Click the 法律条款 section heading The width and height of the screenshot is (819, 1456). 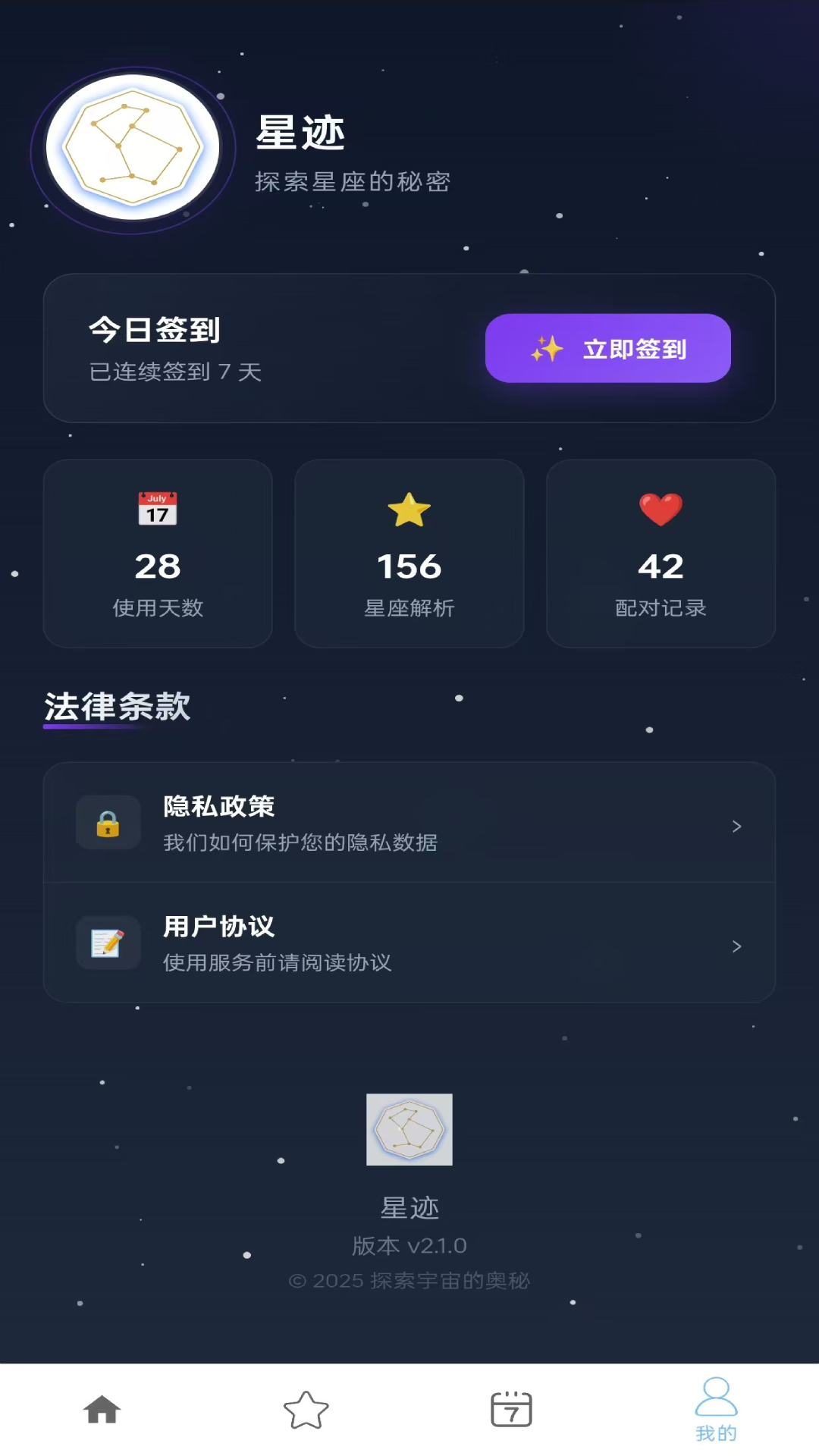coord(118,707)
